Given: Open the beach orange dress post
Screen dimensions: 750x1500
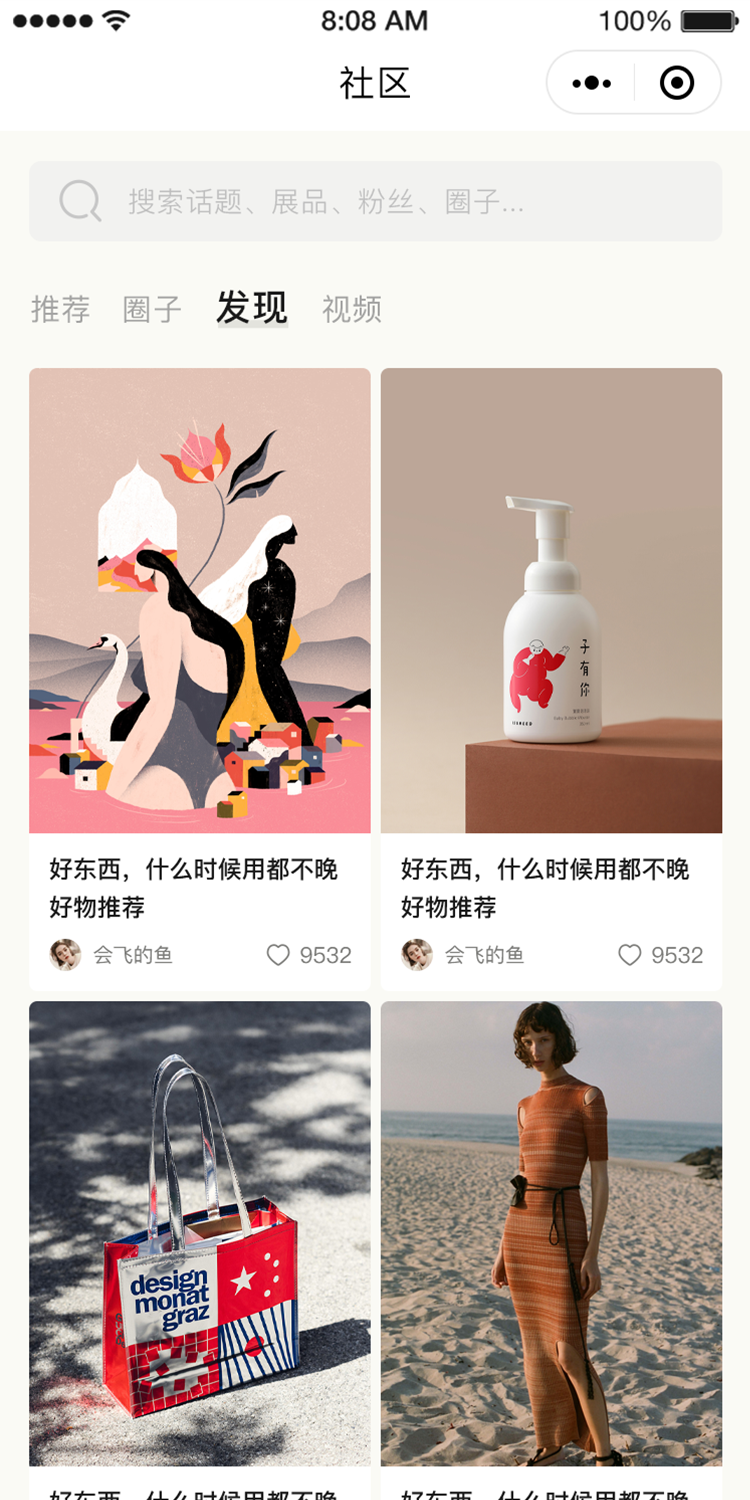Looking at the screenshot, I should 551,1232.
